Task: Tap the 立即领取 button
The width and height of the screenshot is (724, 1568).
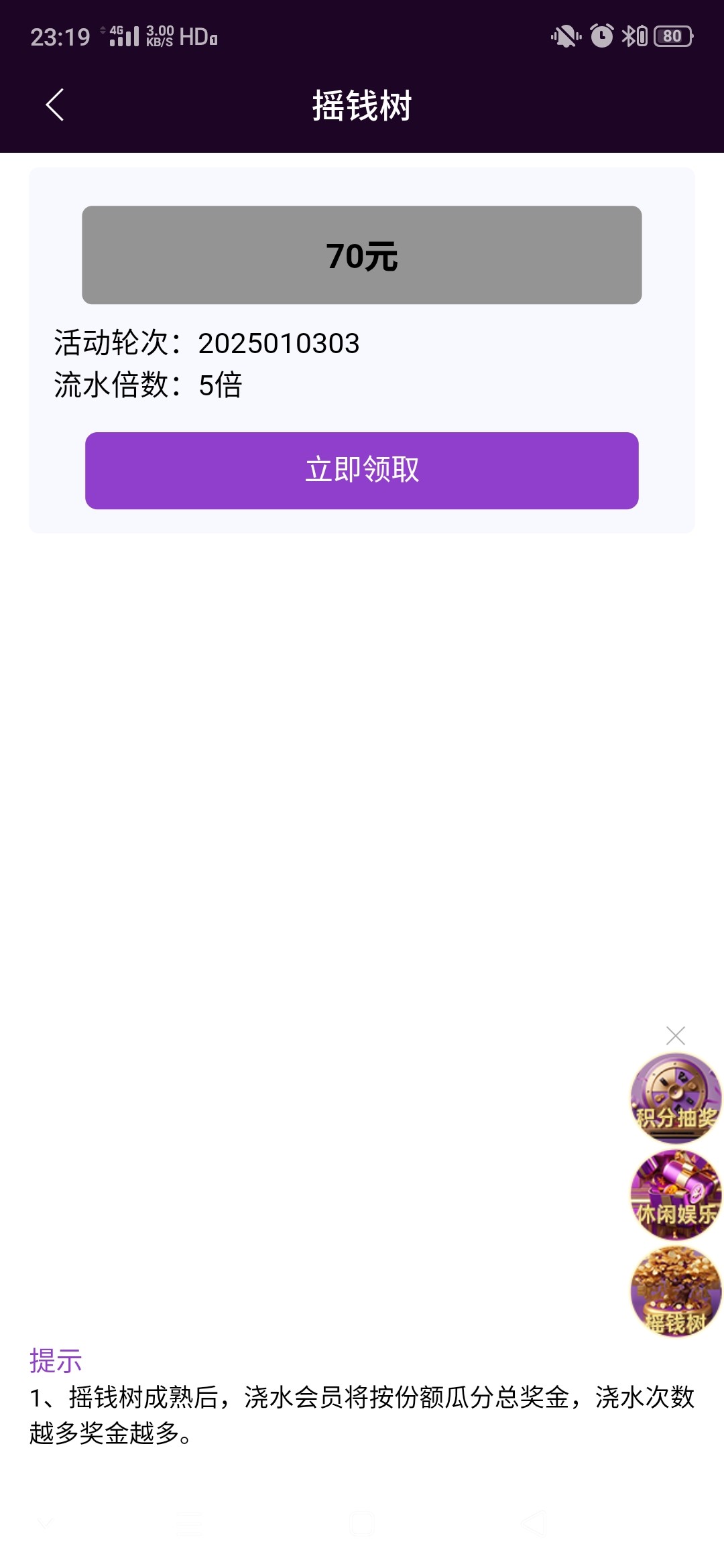Action: [361, 470]
